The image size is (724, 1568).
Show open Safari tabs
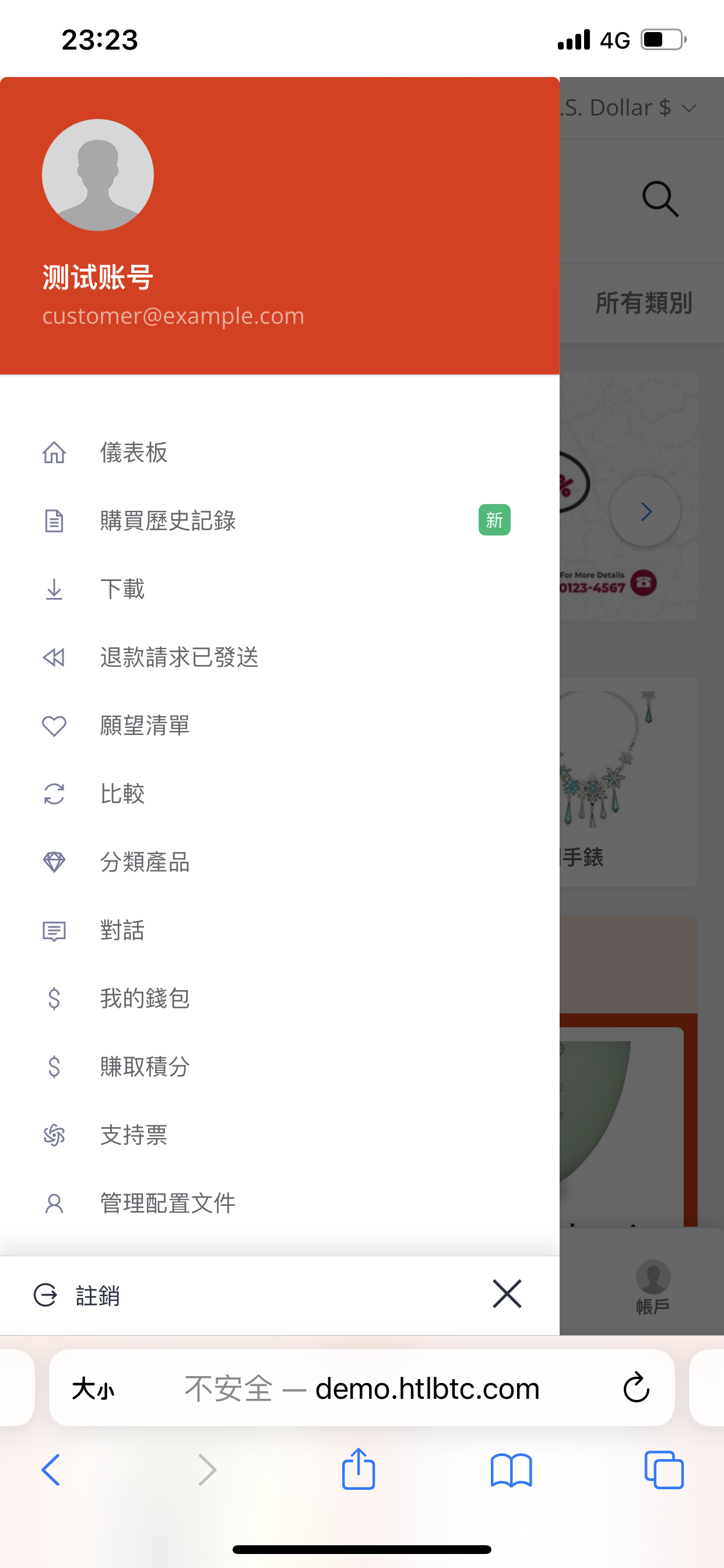pyautogui.click(x=664, y=1470)
